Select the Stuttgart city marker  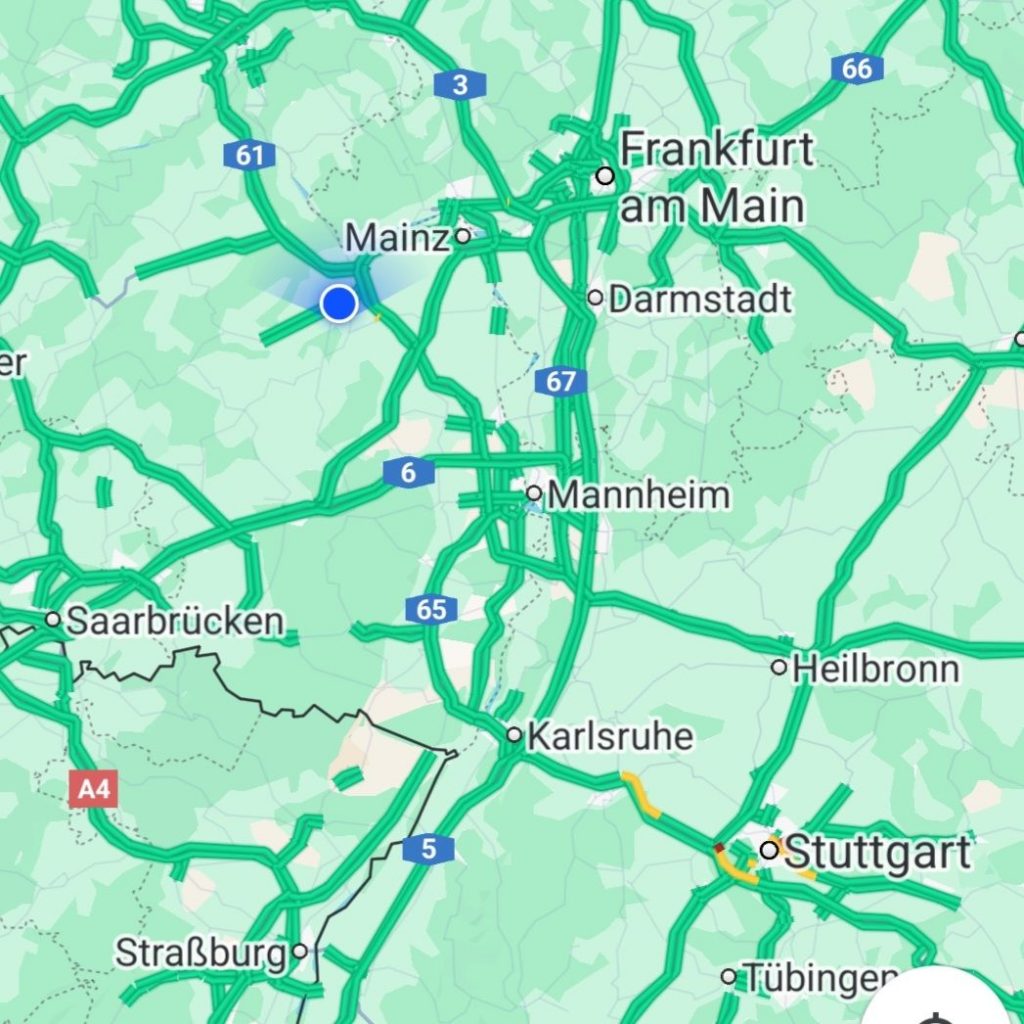tap(769, 850)
